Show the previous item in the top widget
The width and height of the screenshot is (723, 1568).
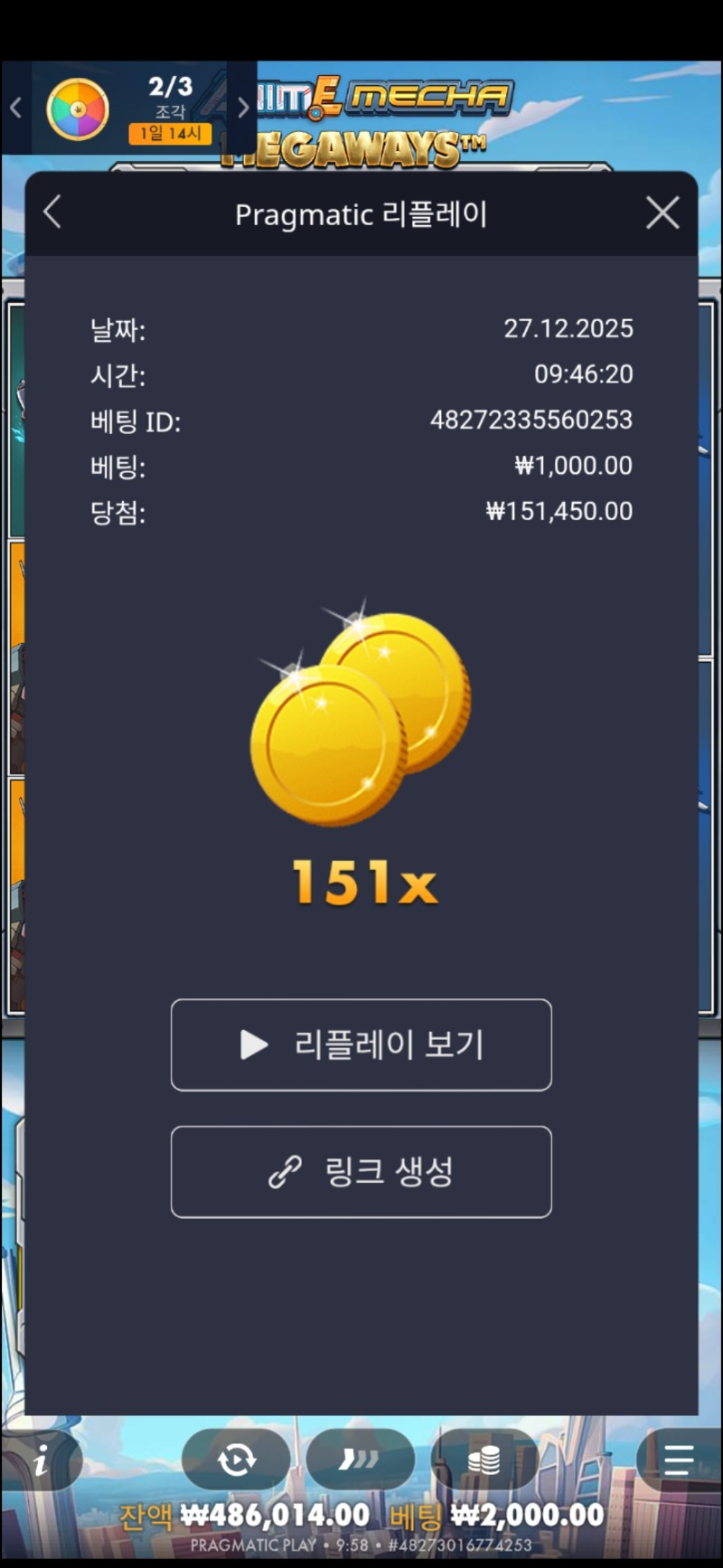[x=15, y=109]
